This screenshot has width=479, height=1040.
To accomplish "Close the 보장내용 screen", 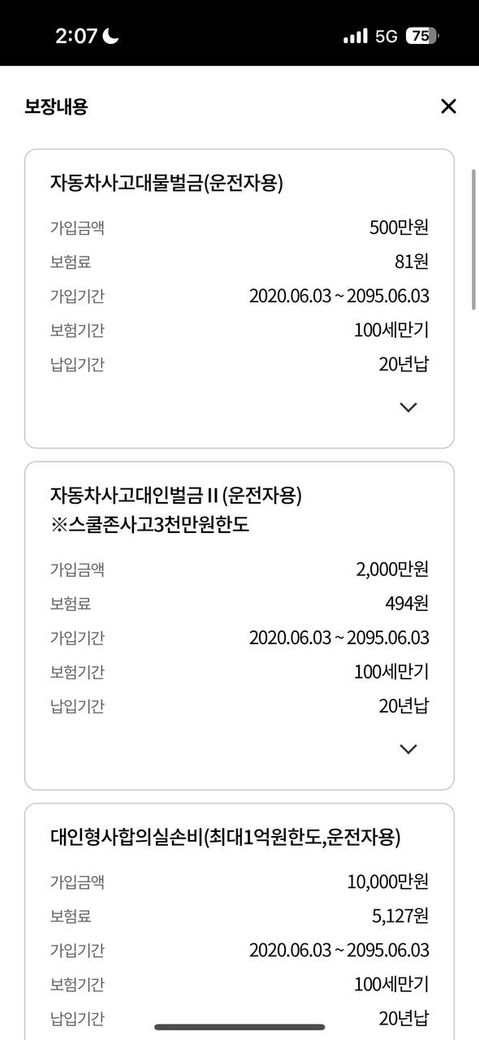I will [448, 106].
